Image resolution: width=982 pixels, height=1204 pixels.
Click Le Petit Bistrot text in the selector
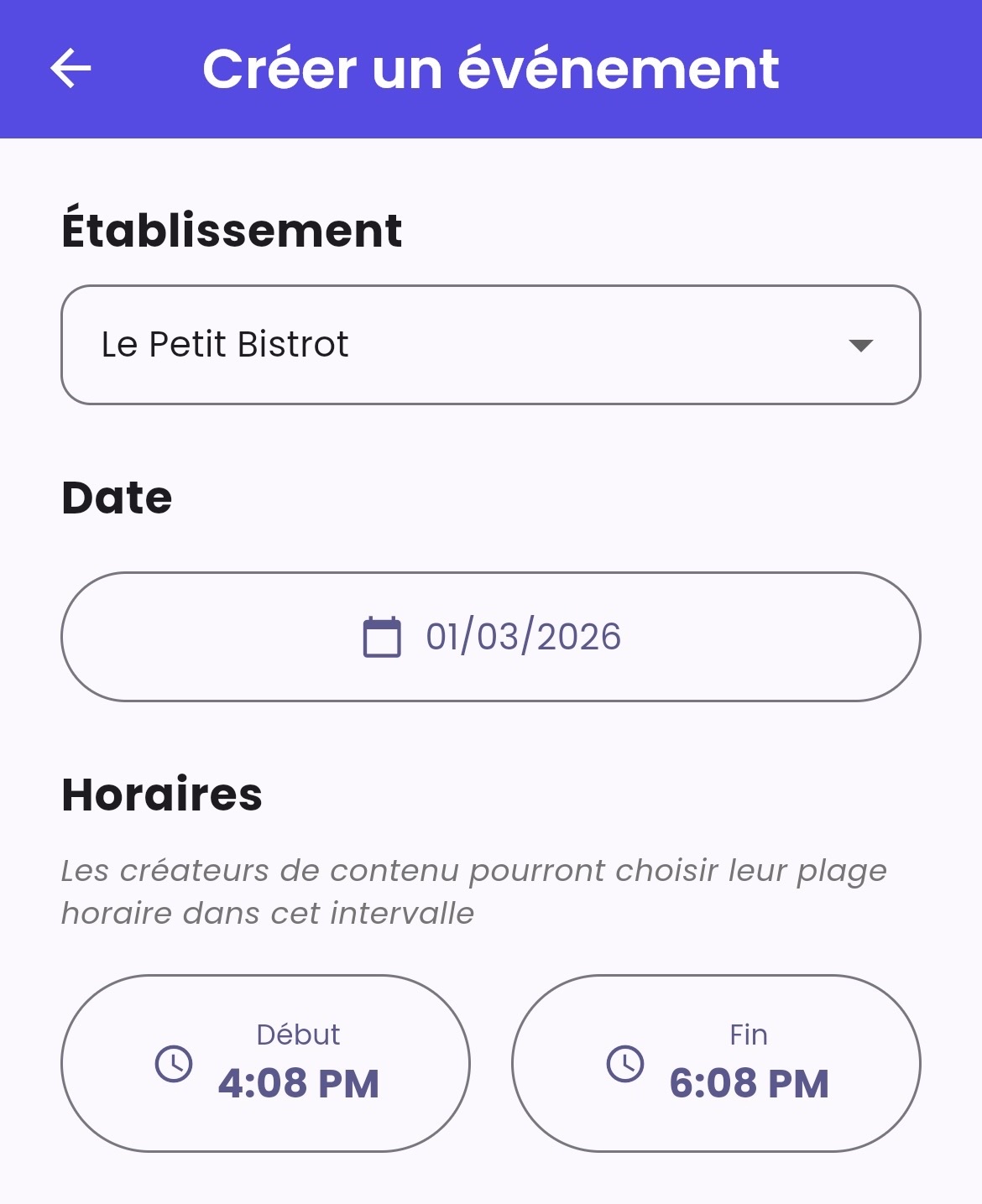[x=225, y=345]
